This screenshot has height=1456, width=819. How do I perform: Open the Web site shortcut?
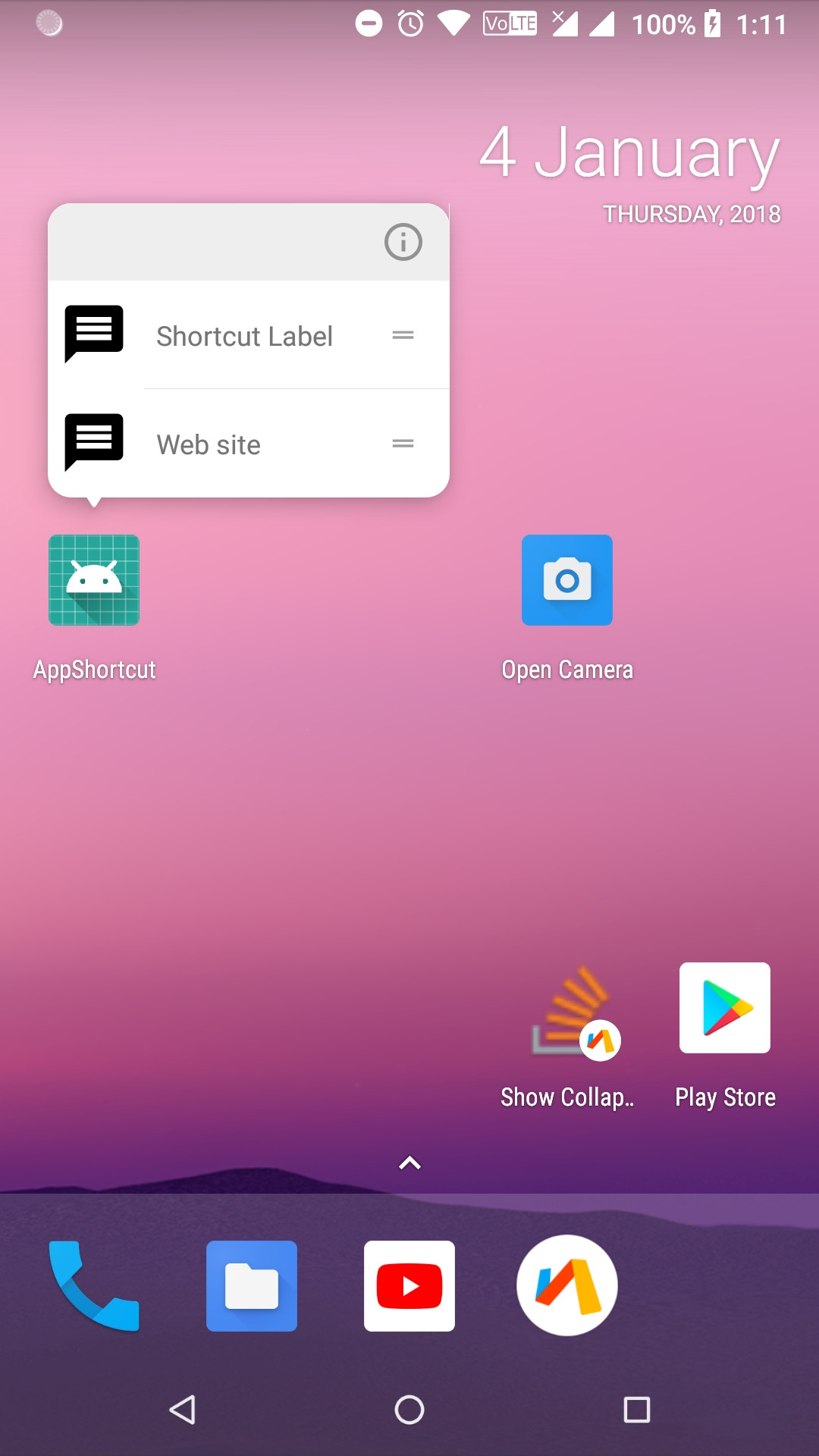(209, 444)
